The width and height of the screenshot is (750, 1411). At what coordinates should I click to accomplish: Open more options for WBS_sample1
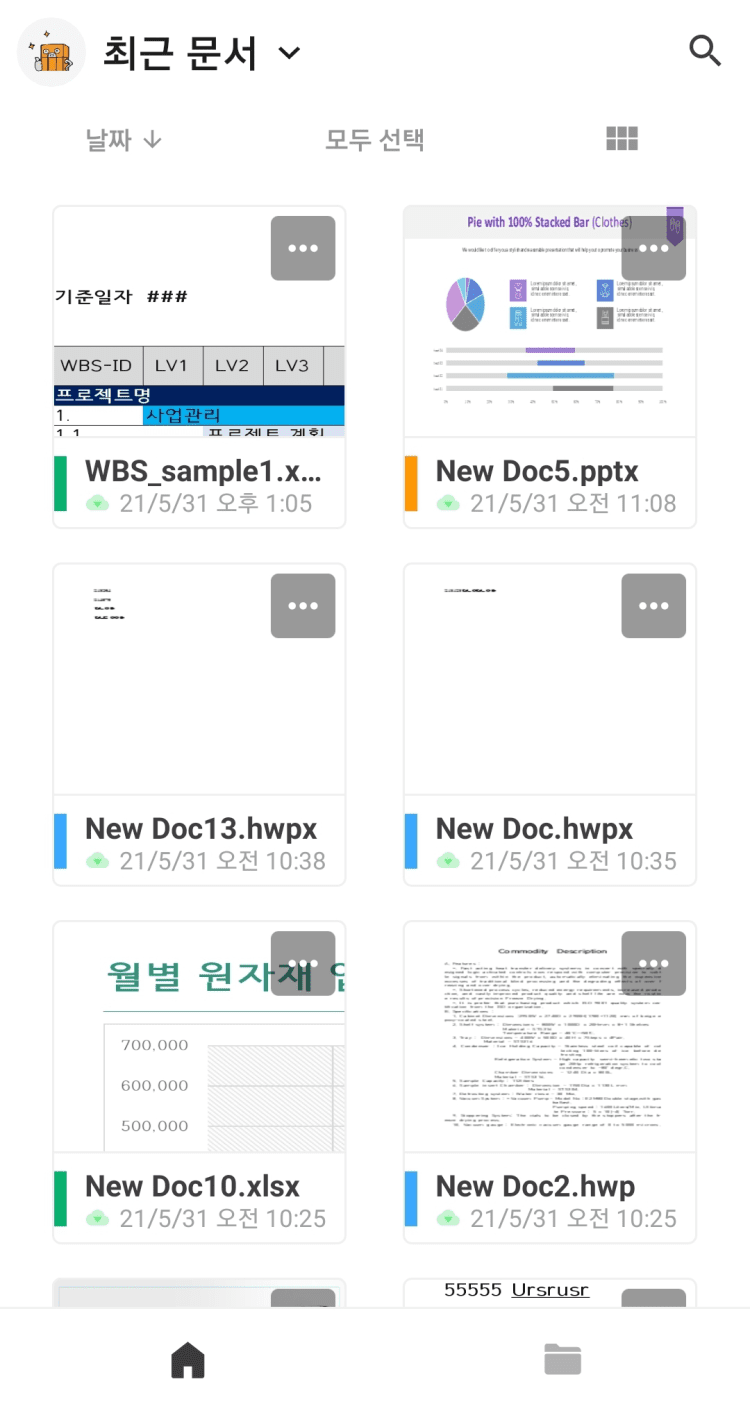[x=303, y=248]
